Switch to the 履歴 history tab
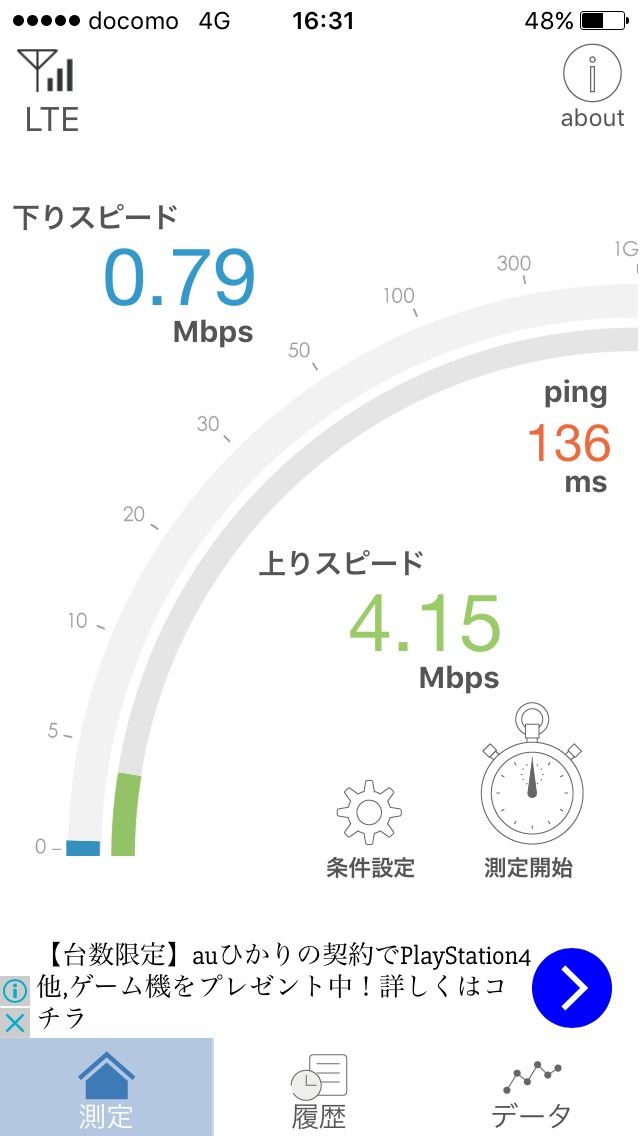This screenshot has width=640, height=1136. [x=319, y=1090]
